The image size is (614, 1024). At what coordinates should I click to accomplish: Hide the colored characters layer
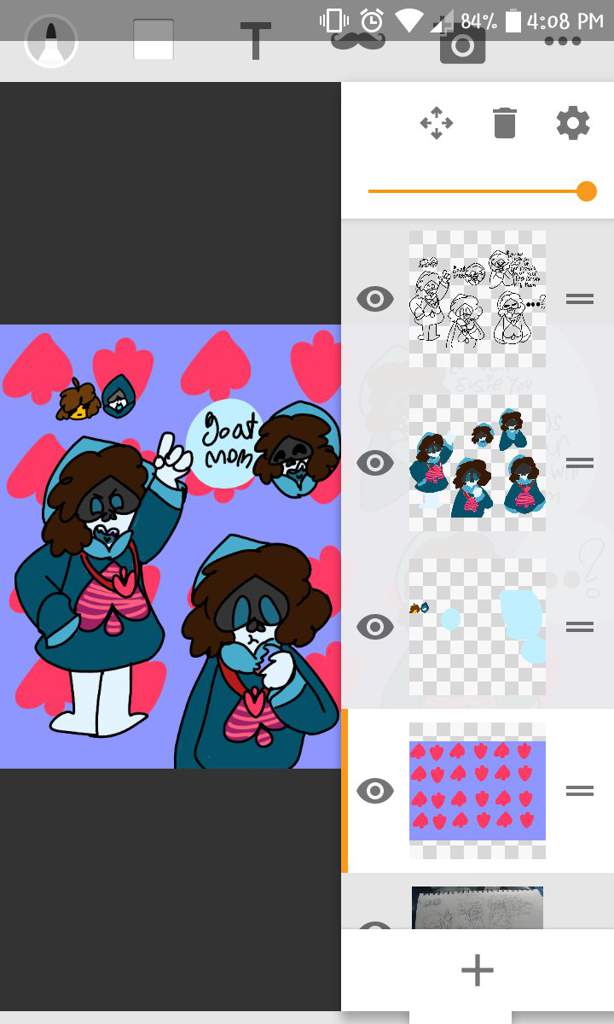pos(375,462)
